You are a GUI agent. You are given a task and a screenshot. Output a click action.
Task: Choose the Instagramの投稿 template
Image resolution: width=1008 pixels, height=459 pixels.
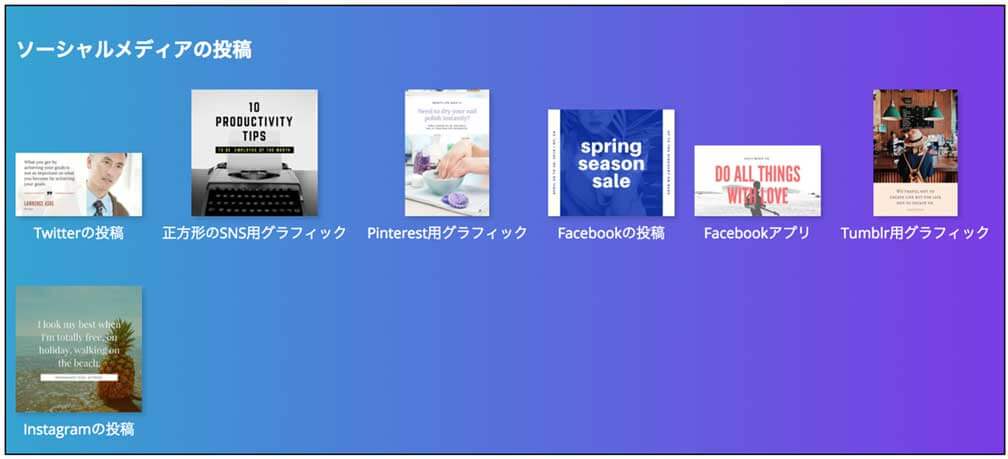(78, 349)
